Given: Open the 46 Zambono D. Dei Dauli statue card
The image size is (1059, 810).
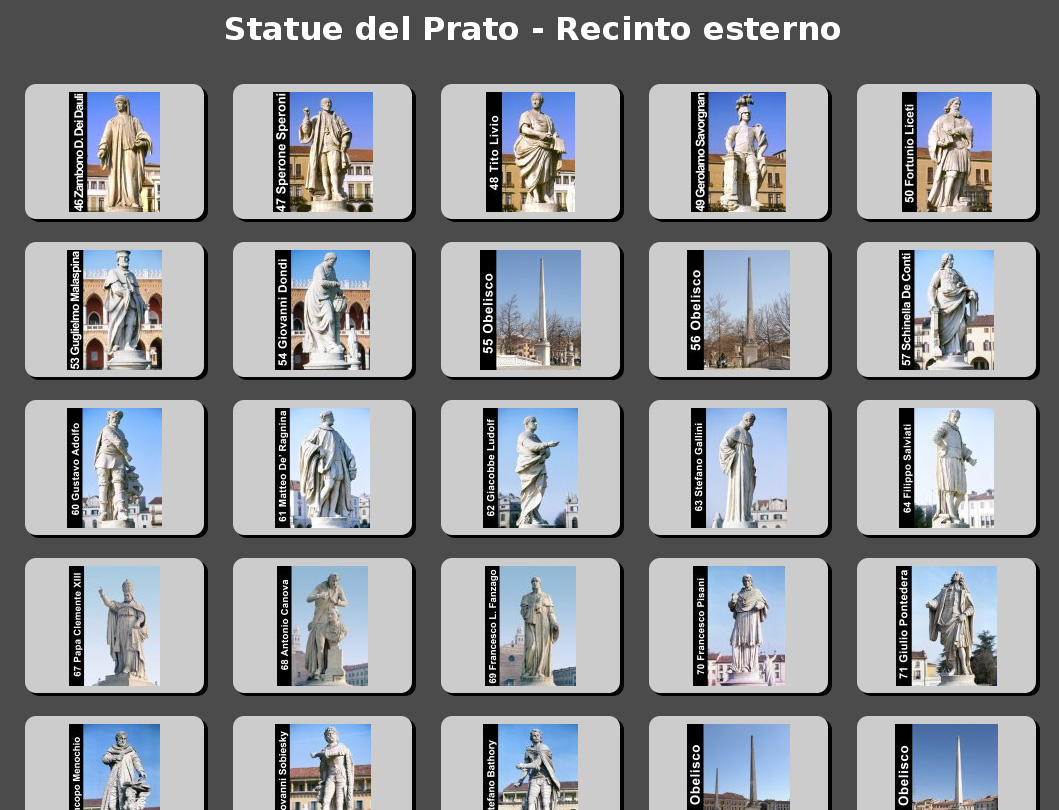Looking at the screenshot, I should [114, 152].
